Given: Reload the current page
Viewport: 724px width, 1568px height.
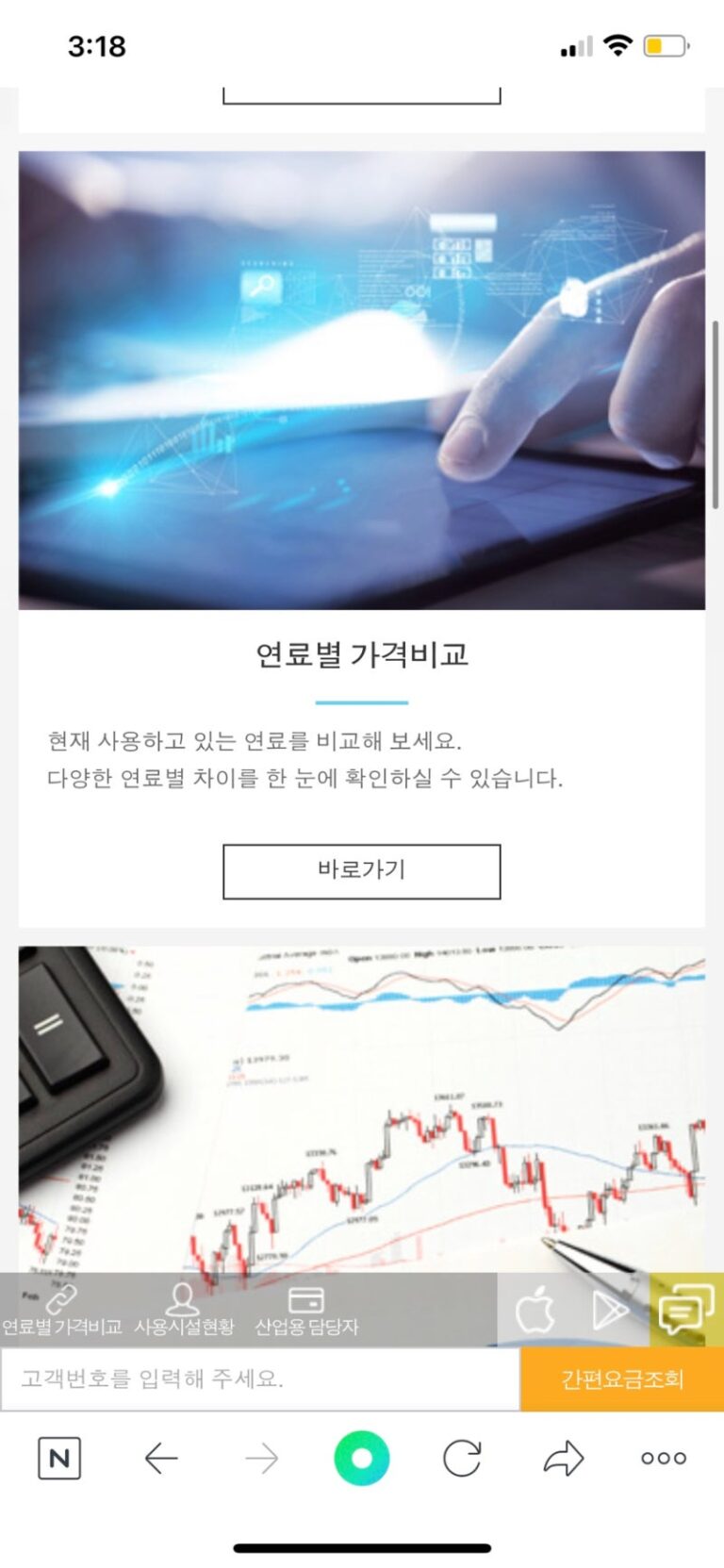Looking at the screenshot, I should (462, 1459).
